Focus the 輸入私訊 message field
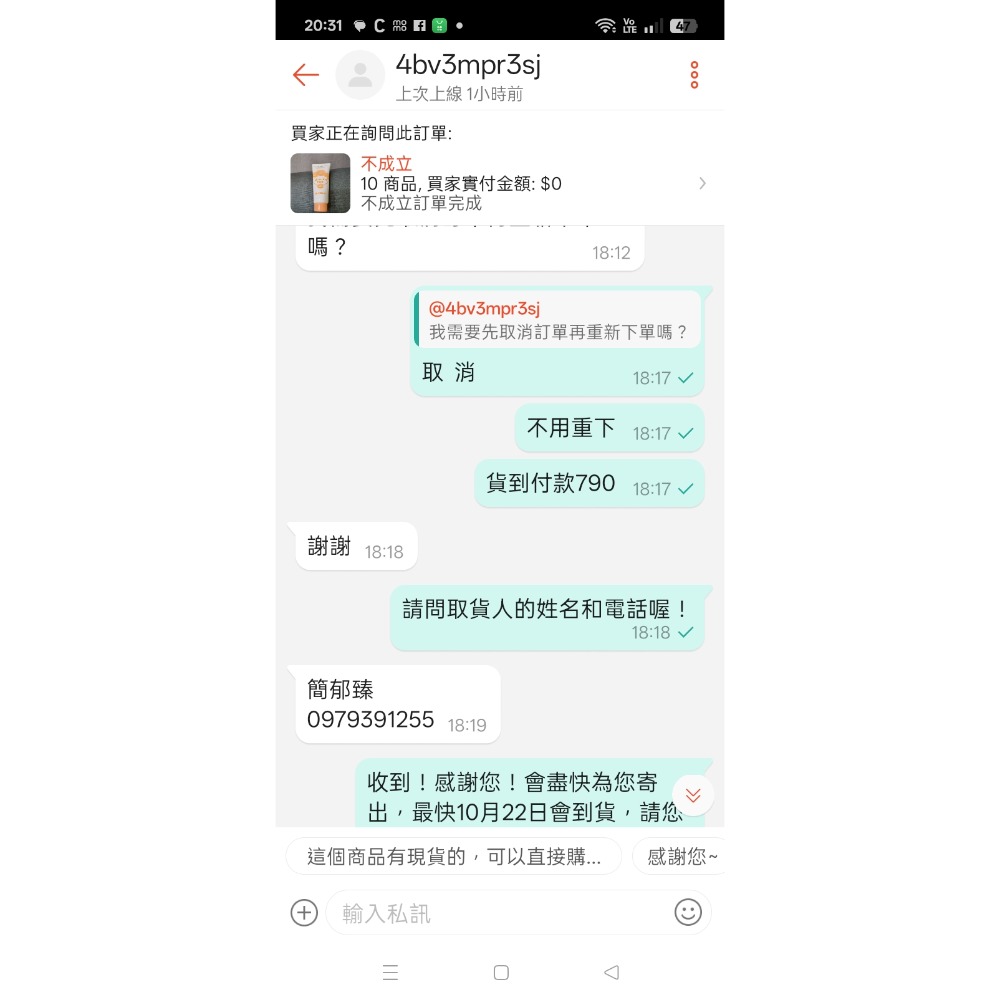This screenshot has height=1000, width=1000. tap(500, 913)
